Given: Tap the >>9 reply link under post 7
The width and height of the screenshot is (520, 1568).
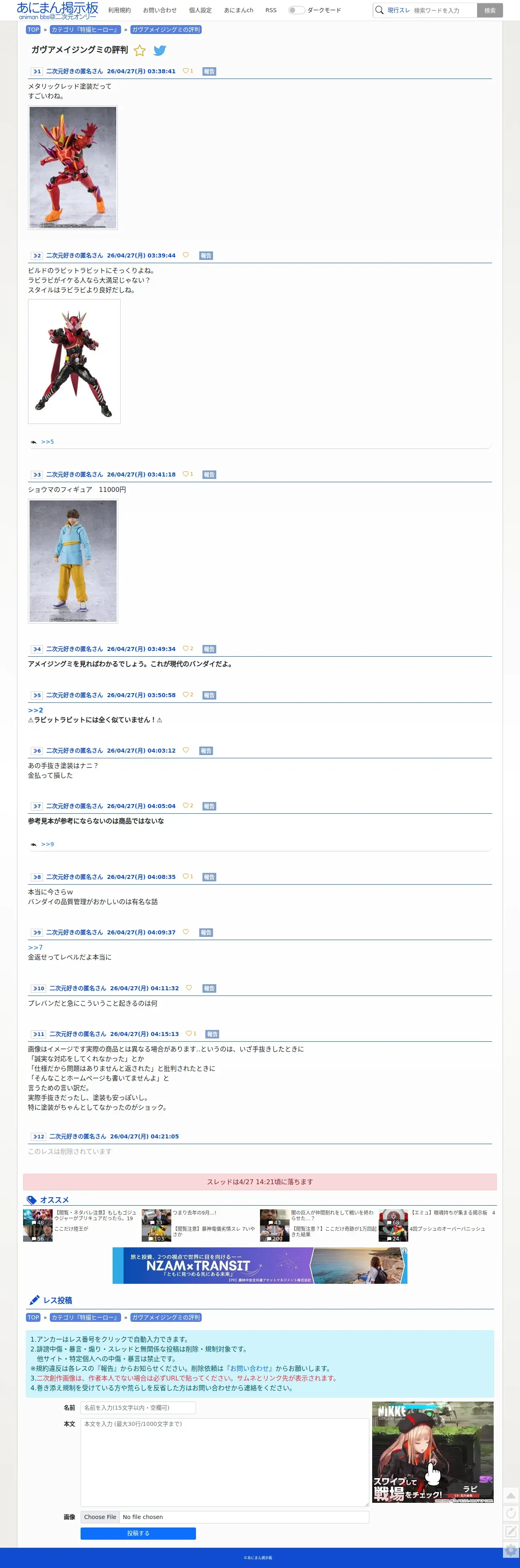Looking at the screenshot, I should (47, 844).
